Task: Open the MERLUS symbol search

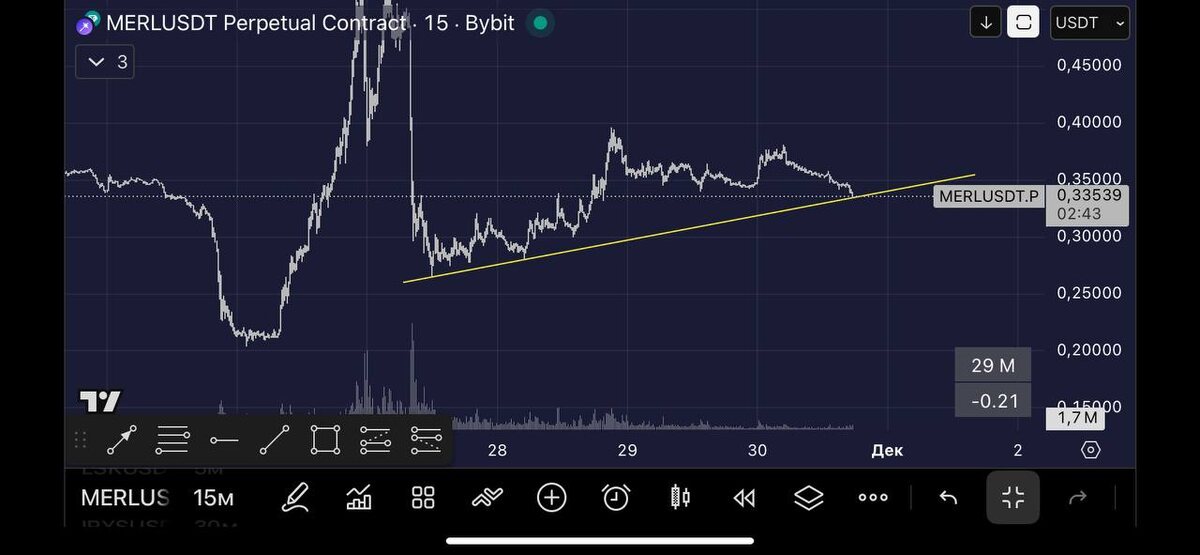Action: pyautogui.click(x=124, y=498)
